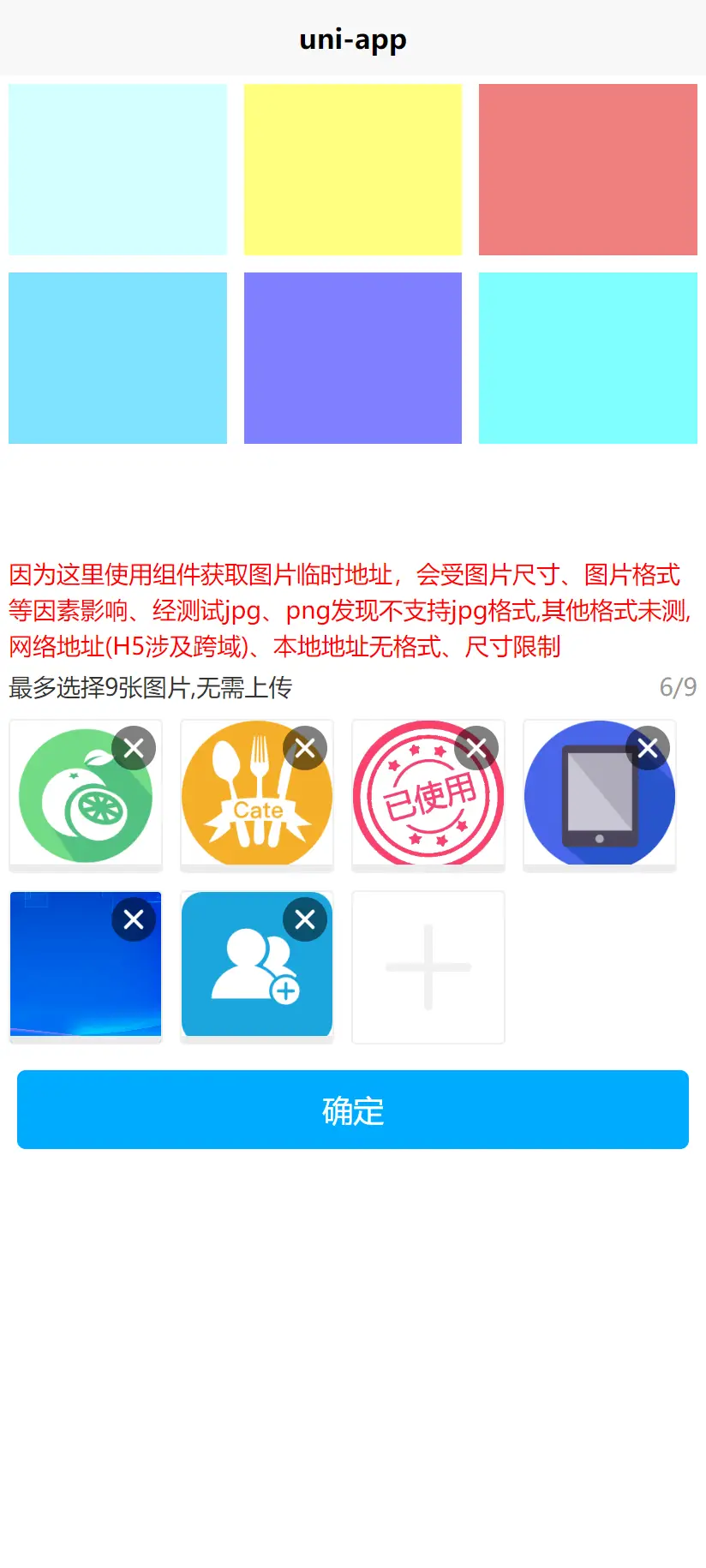Screen dimensions: 706x1568
Task: Remove the blue wallpaper image
Action: click(x=134, y=919)
